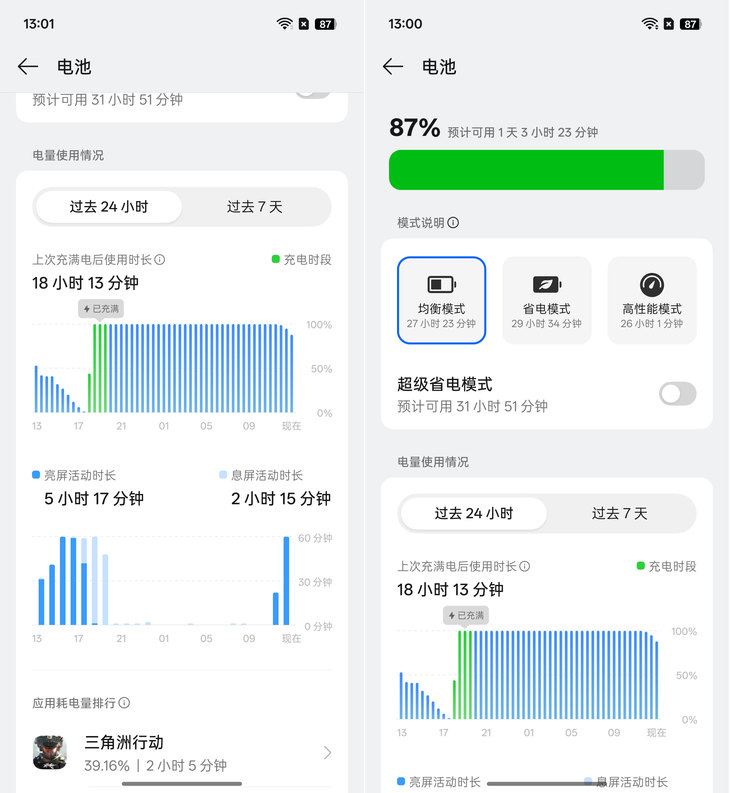The width and height of the screenshot is (730, 793).
Task: Switch to 省电模式 power saving mode
Action: click(546, 300)
